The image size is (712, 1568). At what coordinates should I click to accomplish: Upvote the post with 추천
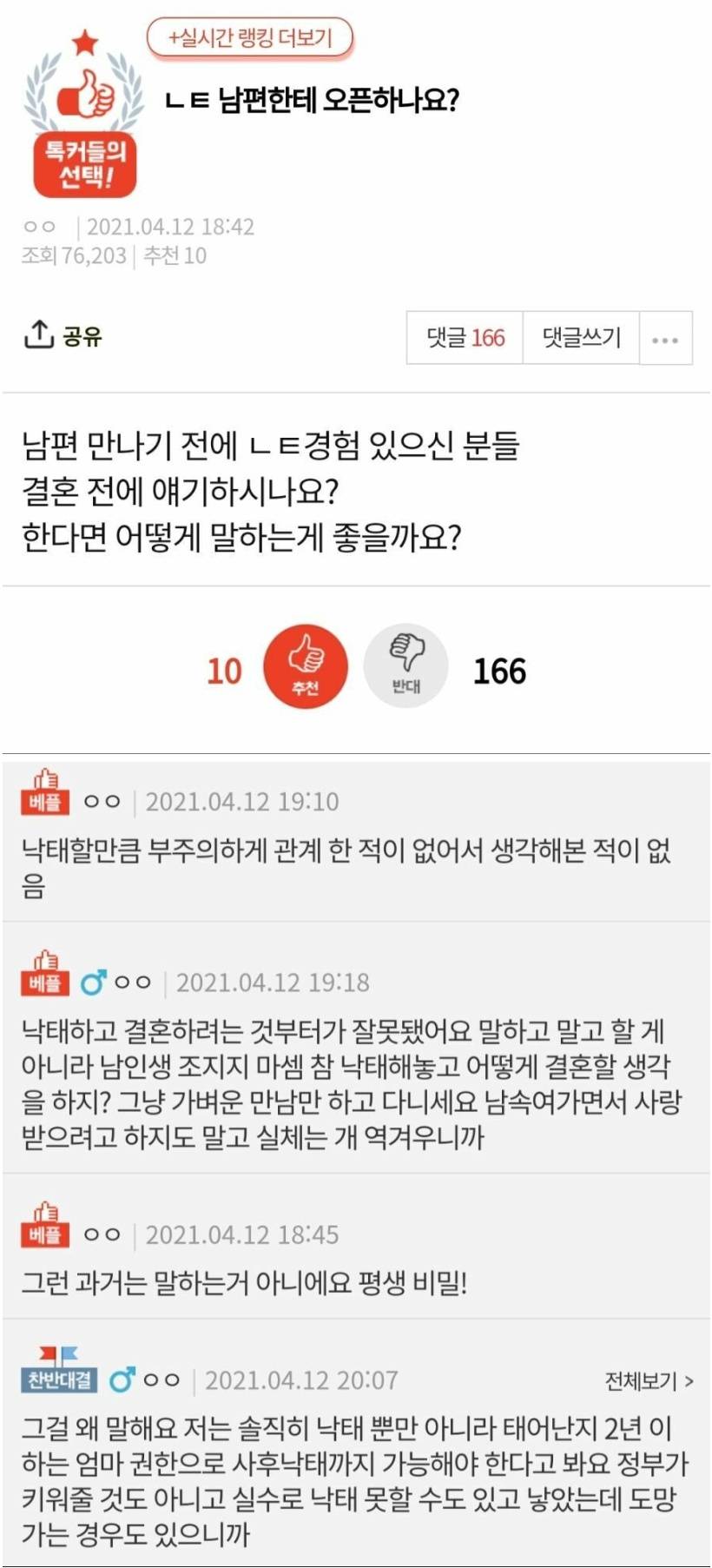pyautogui.click(x=305, y=665)
